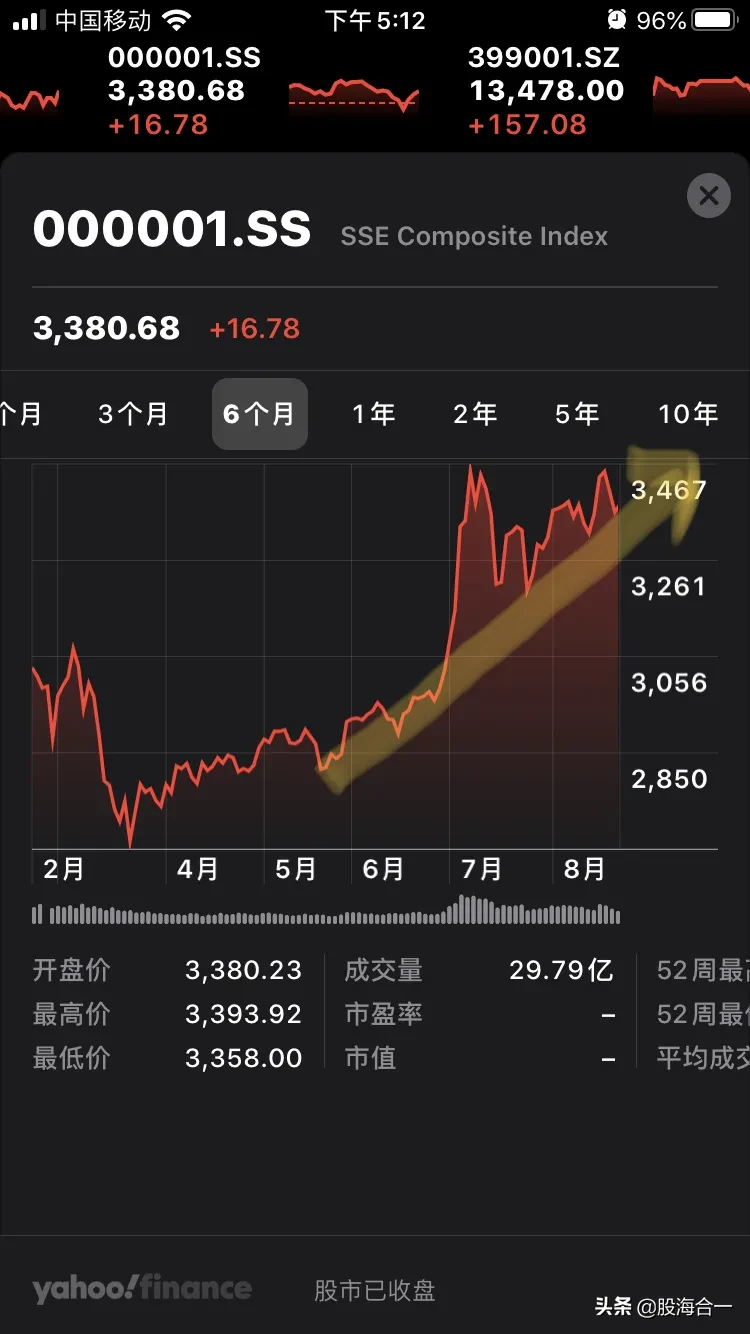This screenshot has width=750, height=1334.
Task: Select the 10年 chart range
Action: [688, 414]
